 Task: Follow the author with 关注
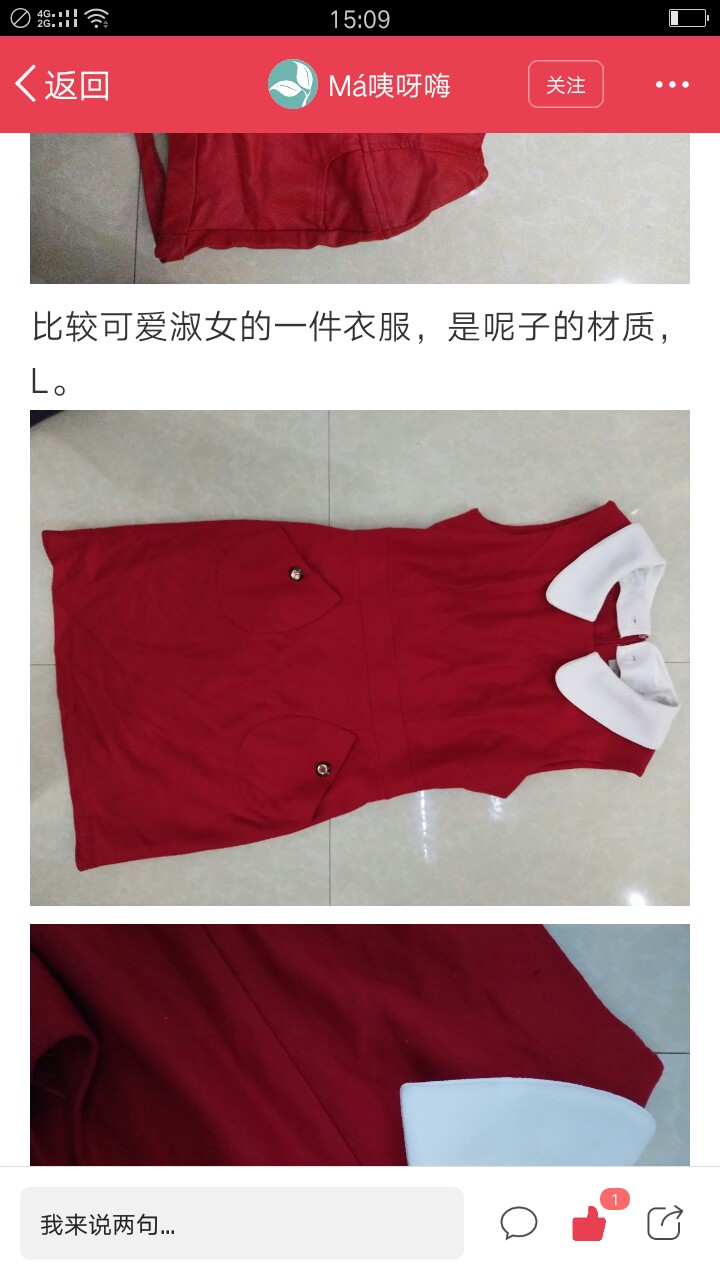[566, 85]
